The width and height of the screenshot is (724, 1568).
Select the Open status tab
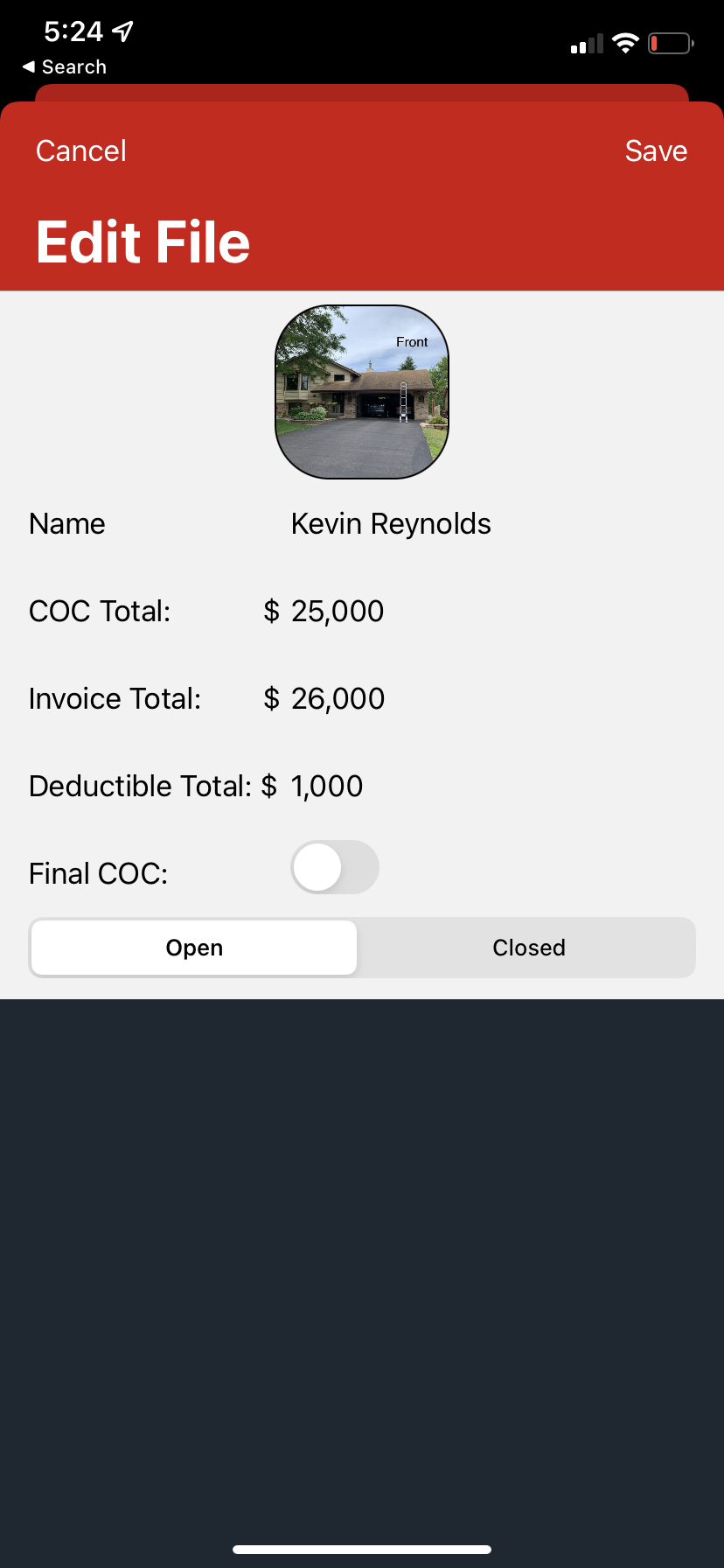[193, 948]
